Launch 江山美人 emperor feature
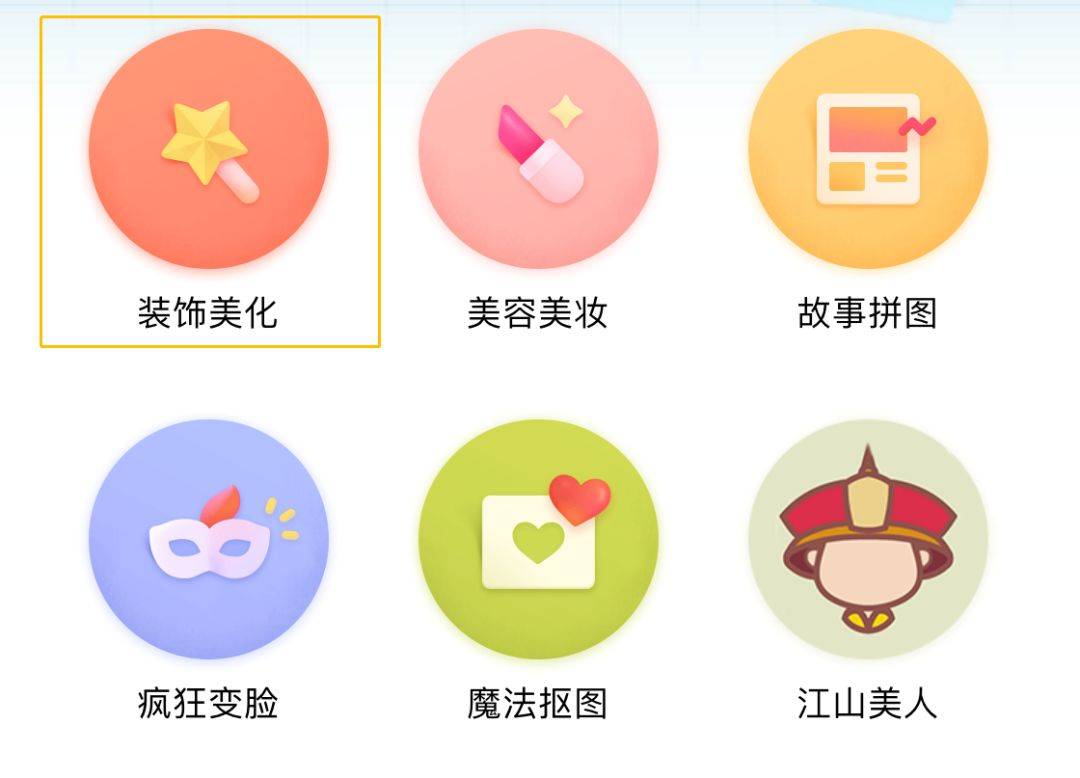This screenshot has height=778, width=1080. [x=867, y=538]
